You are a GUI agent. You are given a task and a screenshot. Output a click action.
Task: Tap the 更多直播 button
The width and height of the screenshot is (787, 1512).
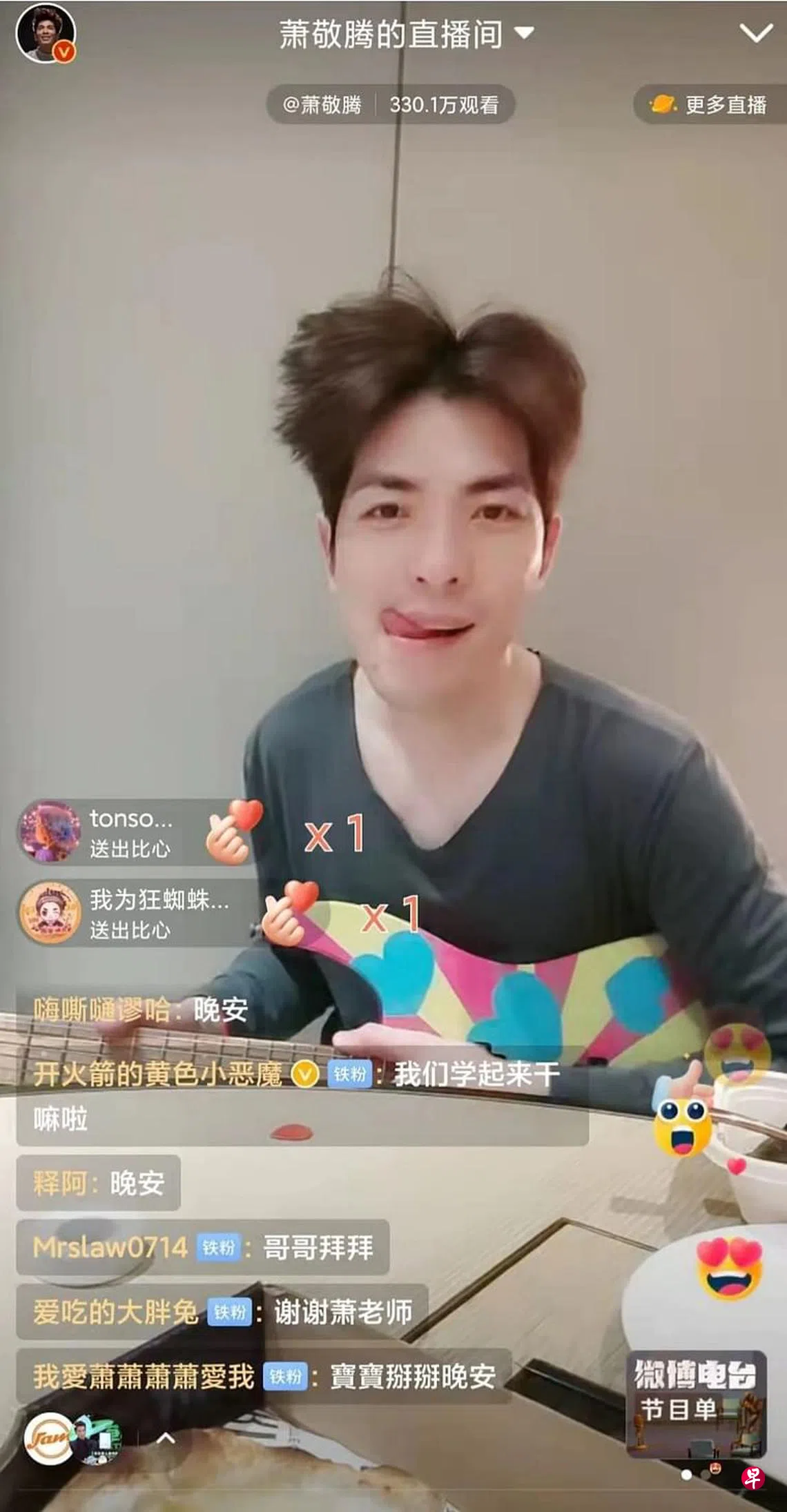pos(709,105)
